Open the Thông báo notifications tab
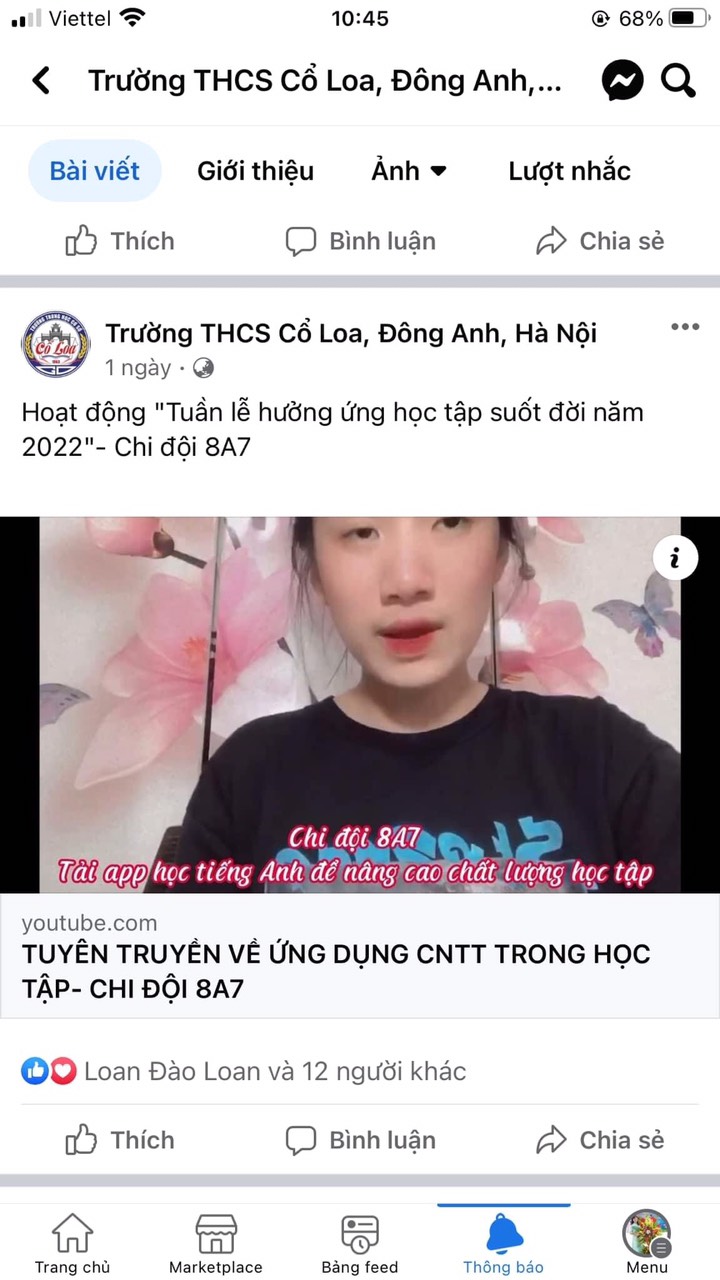The width and height of the screenshot is (720, 1280). (x=504, y=1243)
